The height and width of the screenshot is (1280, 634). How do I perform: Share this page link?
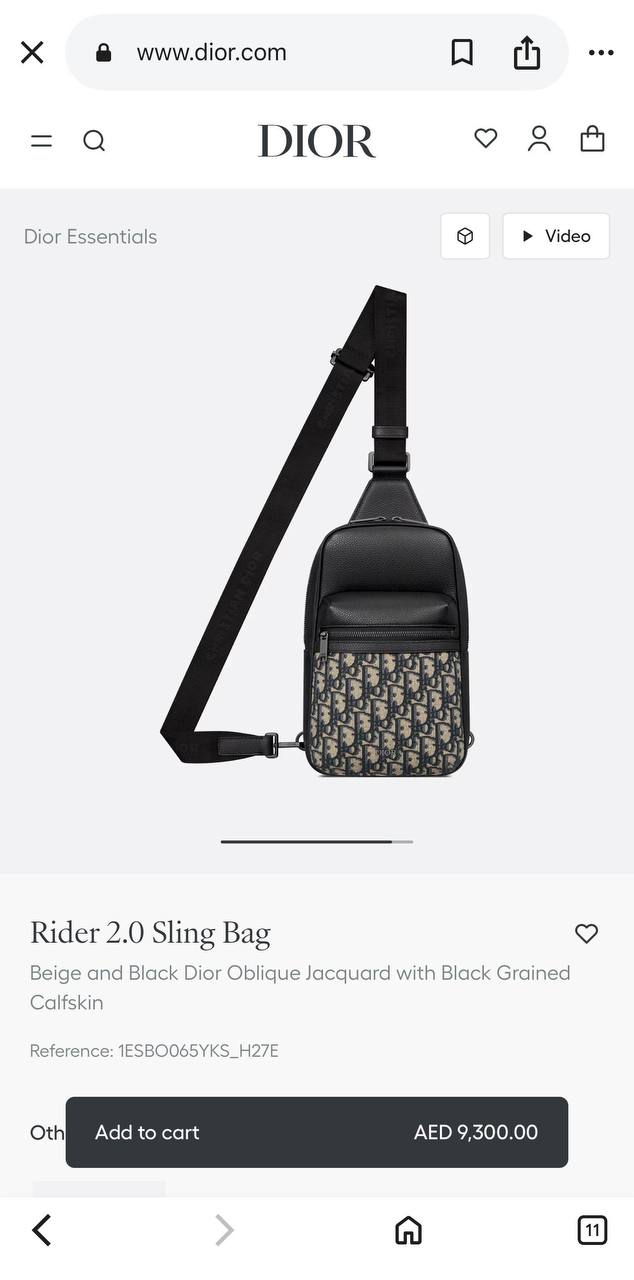(527, 53)
